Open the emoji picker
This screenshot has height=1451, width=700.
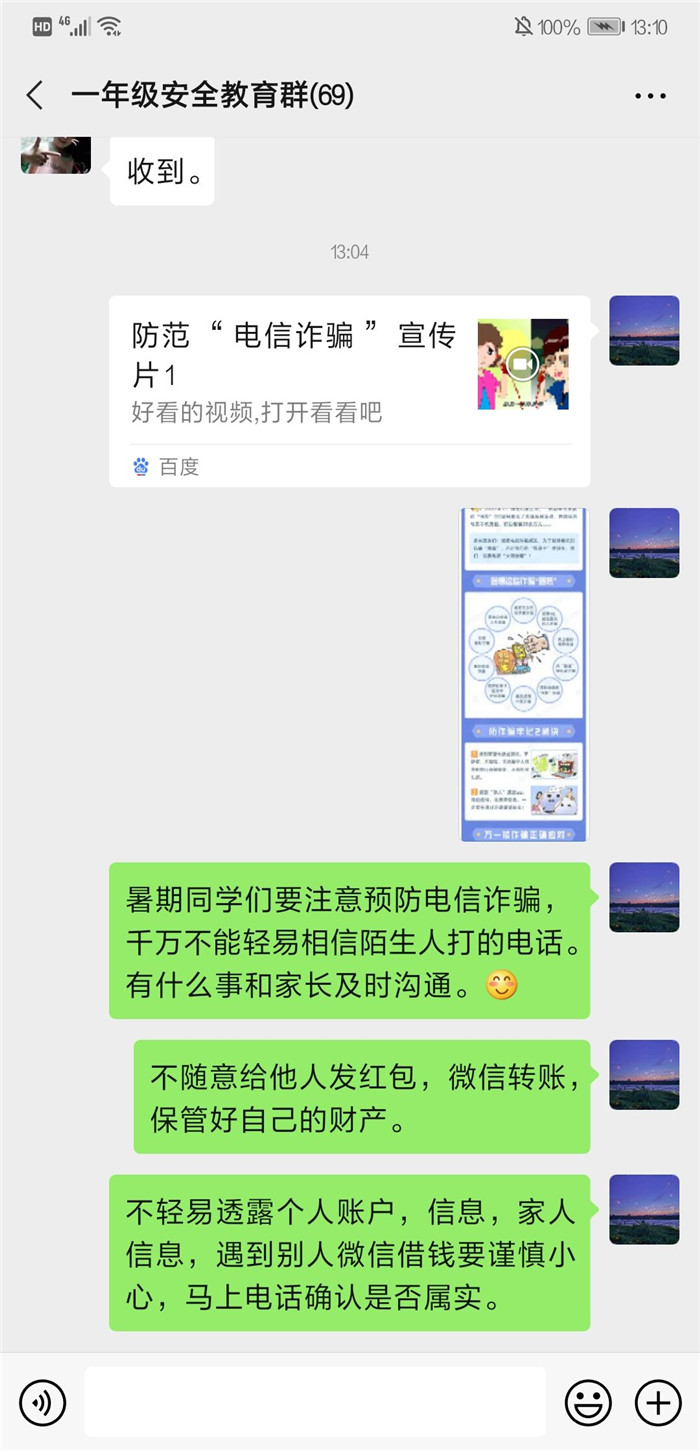coord(588,1402)
